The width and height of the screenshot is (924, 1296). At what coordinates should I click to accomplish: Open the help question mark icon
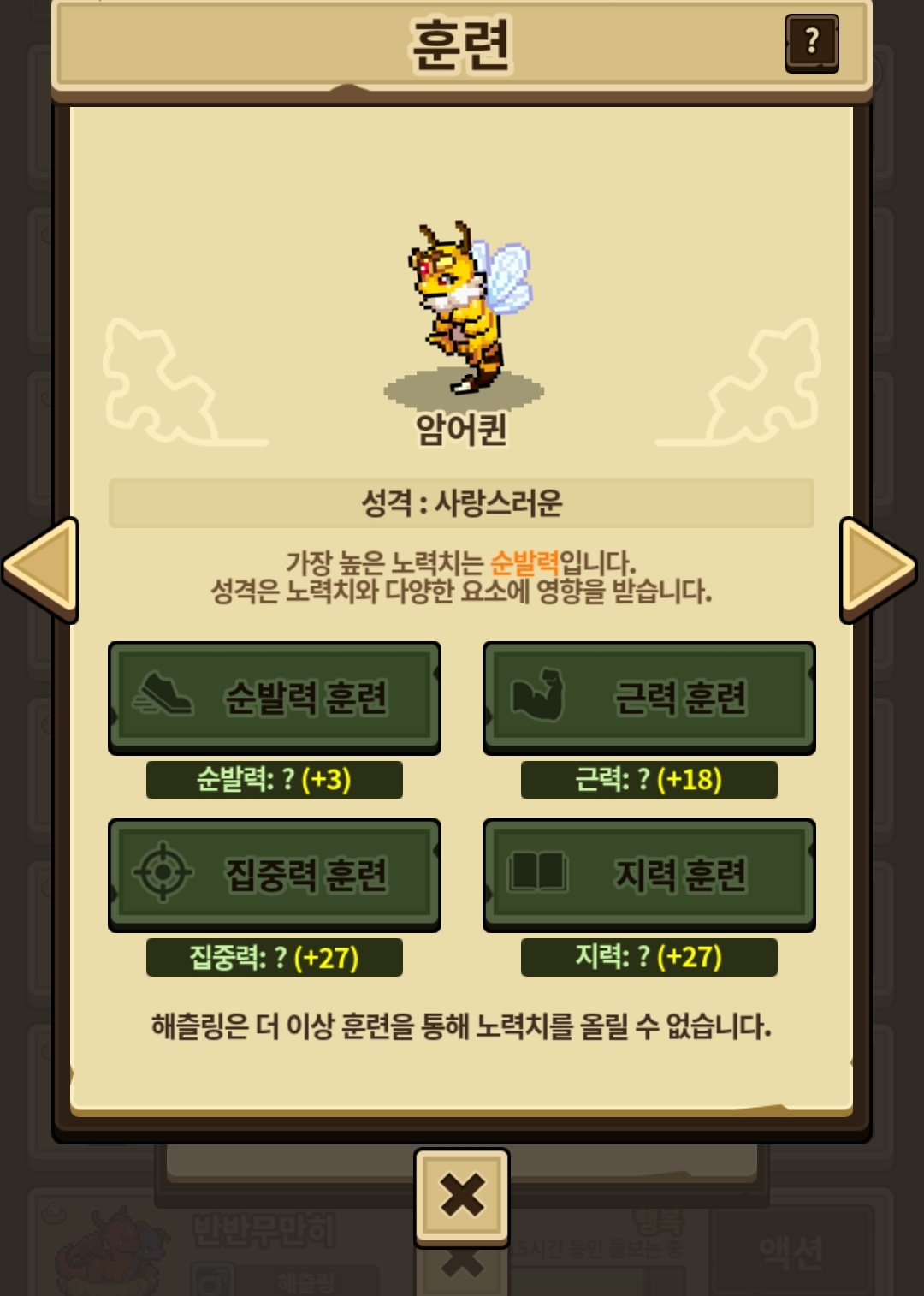811,42
